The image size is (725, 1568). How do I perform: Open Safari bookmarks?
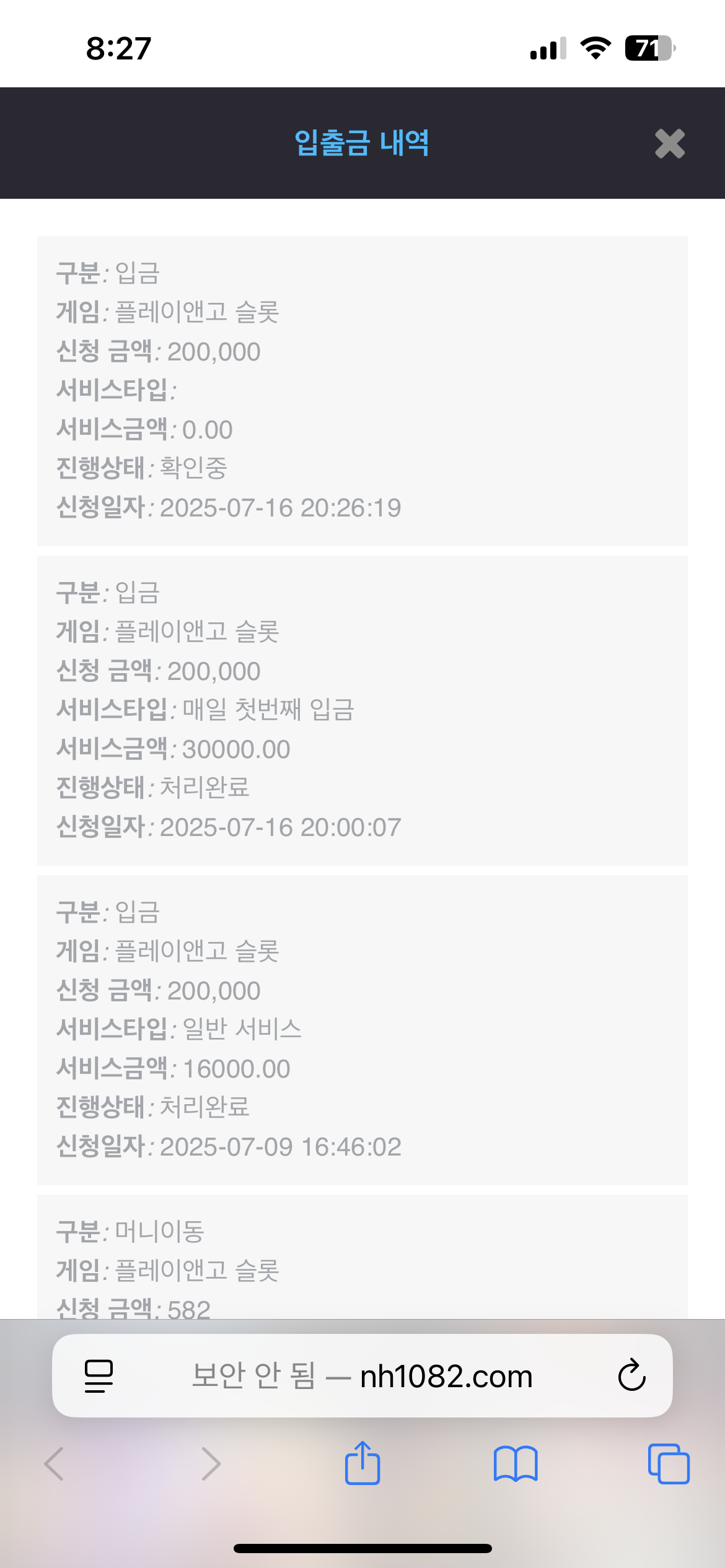(x=516, y=1464)
